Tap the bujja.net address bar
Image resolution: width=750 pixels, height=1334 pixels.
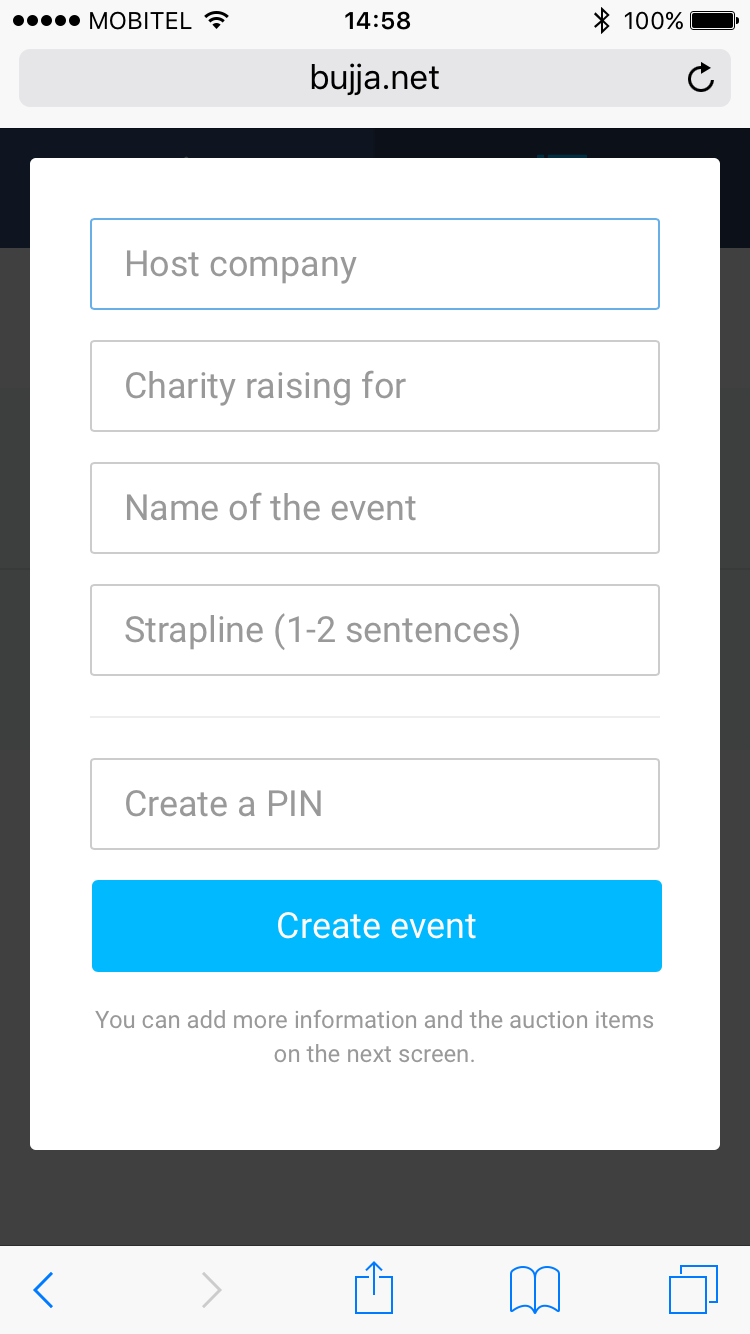click(375, 78)
